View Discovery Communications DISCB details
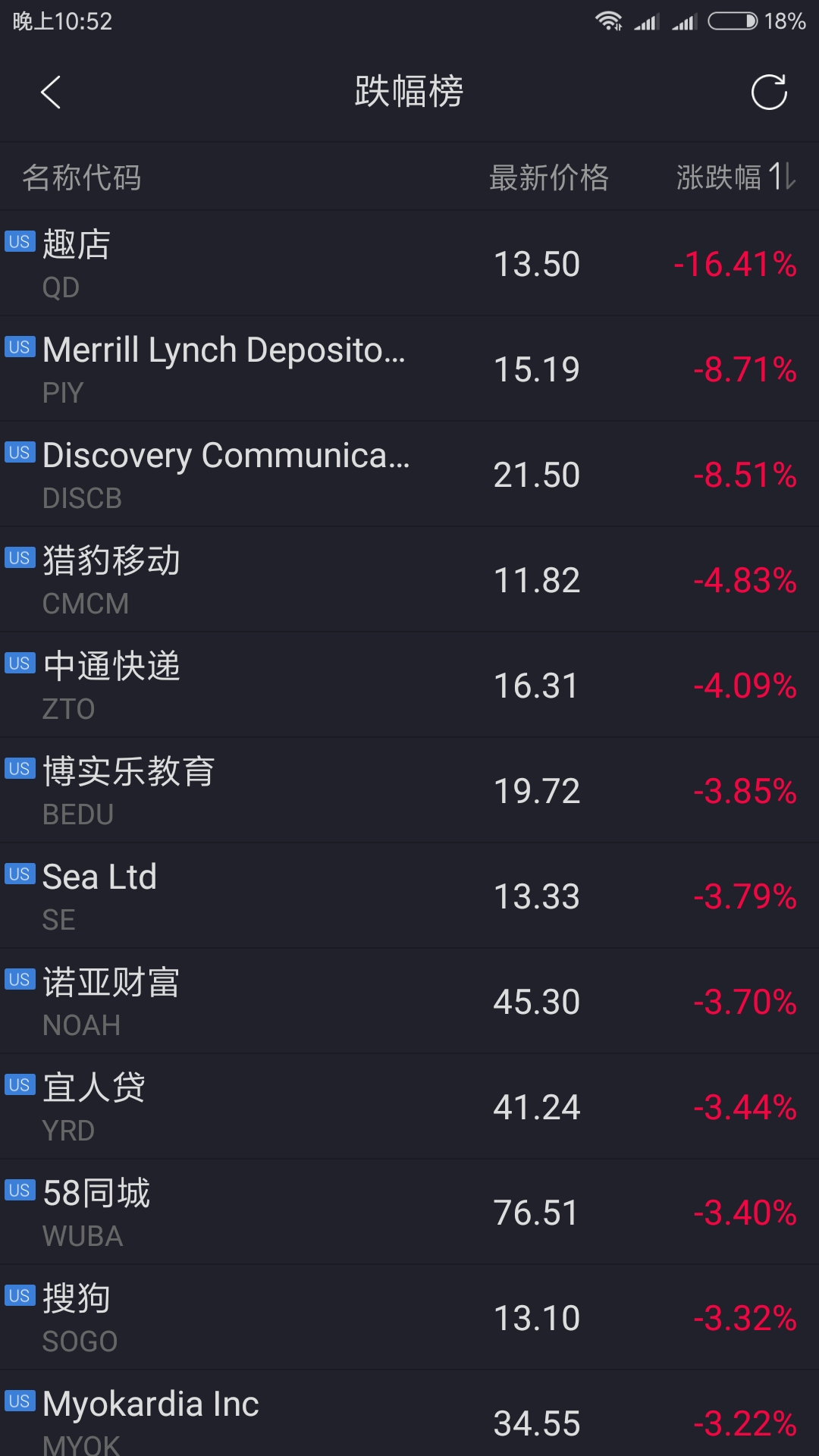This screenshot has height=1456, width=819. pos(409,474)
